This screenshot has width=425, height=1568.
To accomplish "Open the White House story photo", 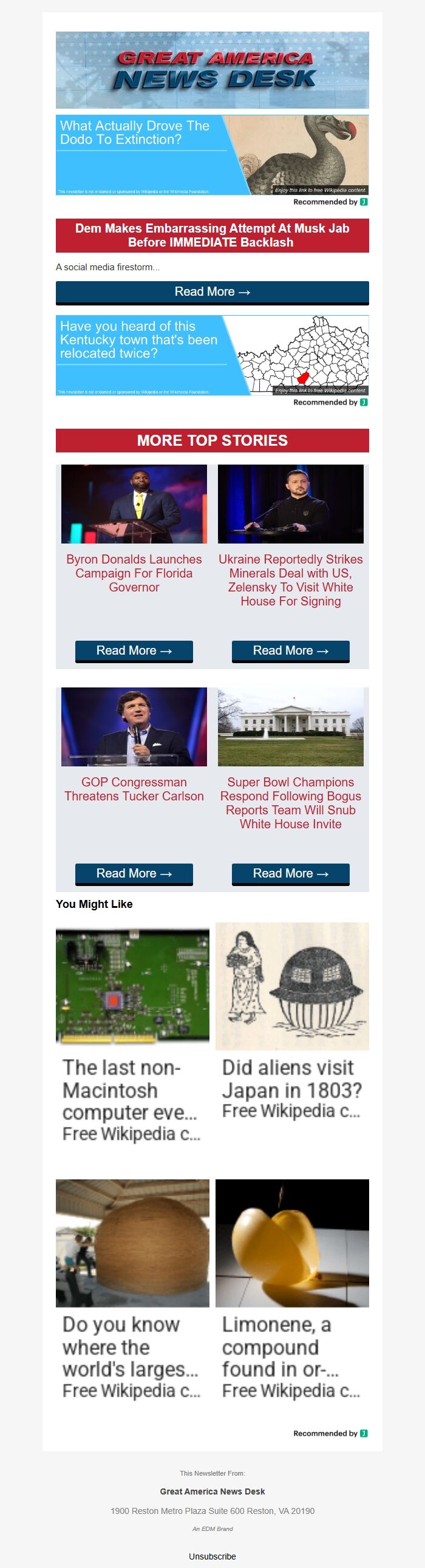I will click(x=290, y=727).
